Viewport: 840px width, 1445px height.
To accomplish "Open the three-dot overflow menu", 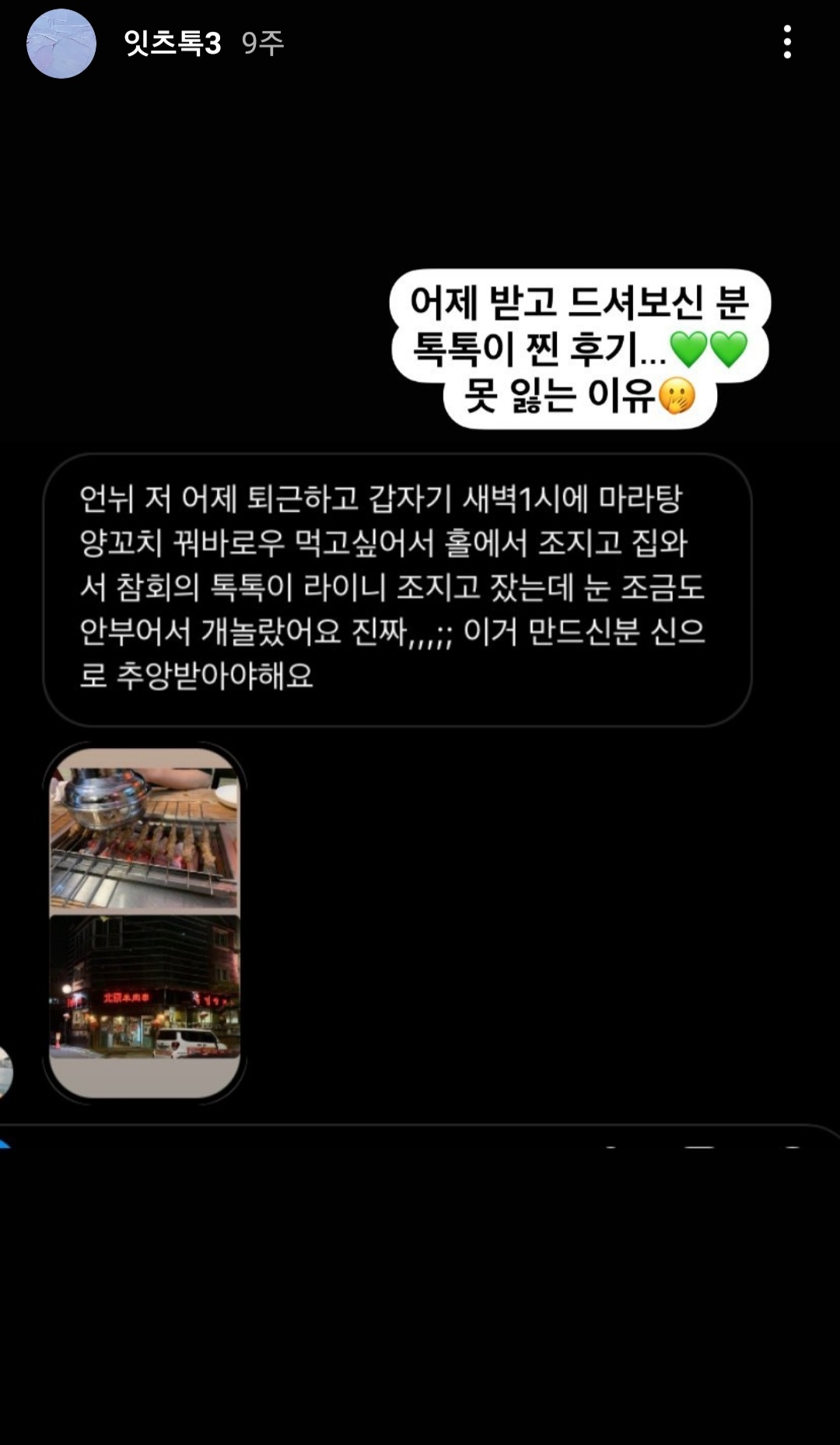I will (787, 42).
